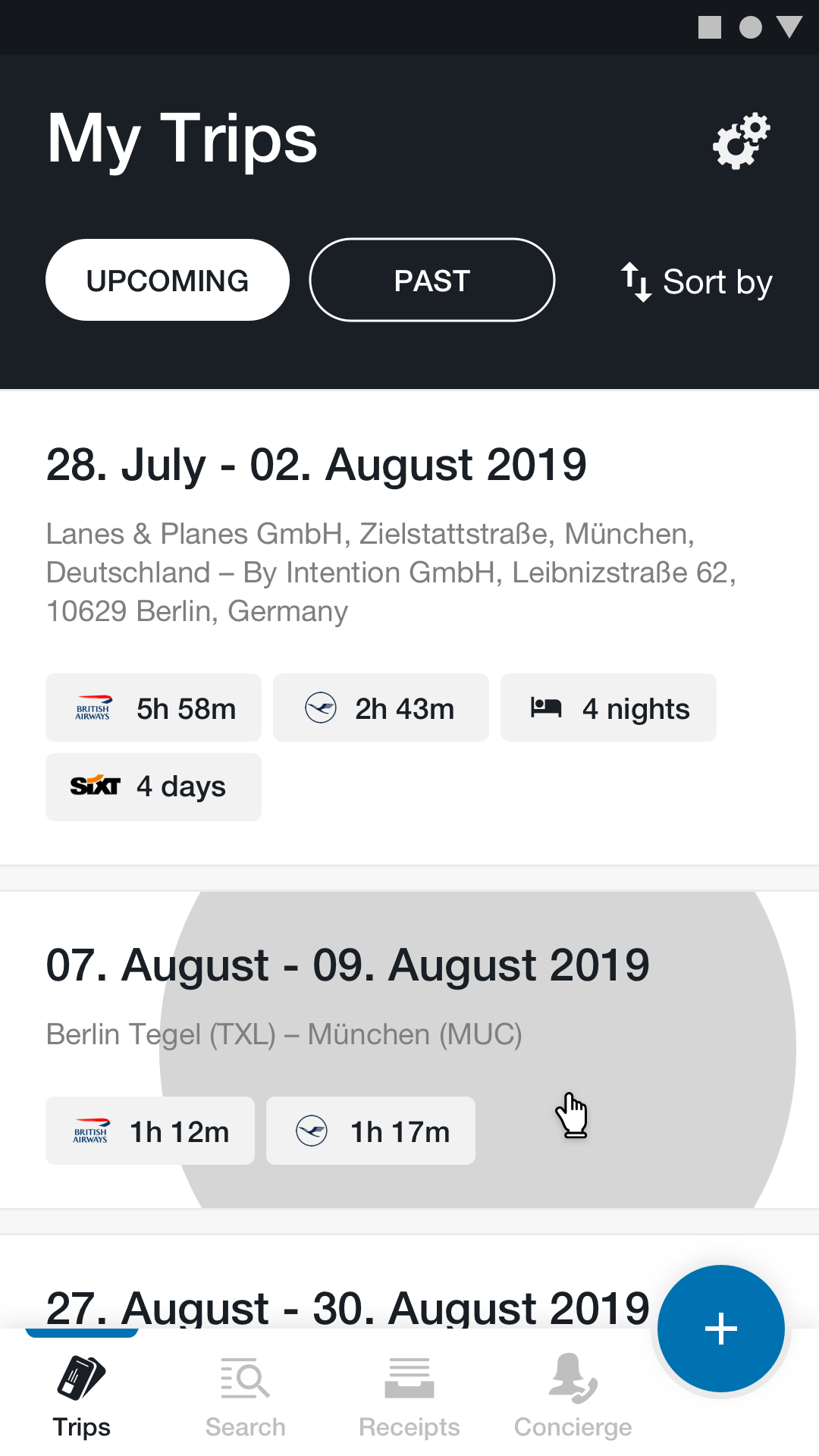Image resolution: width=819 pixels, height=1456 pixels.
Task: Switch to the Search tab
Action: 246,1397
